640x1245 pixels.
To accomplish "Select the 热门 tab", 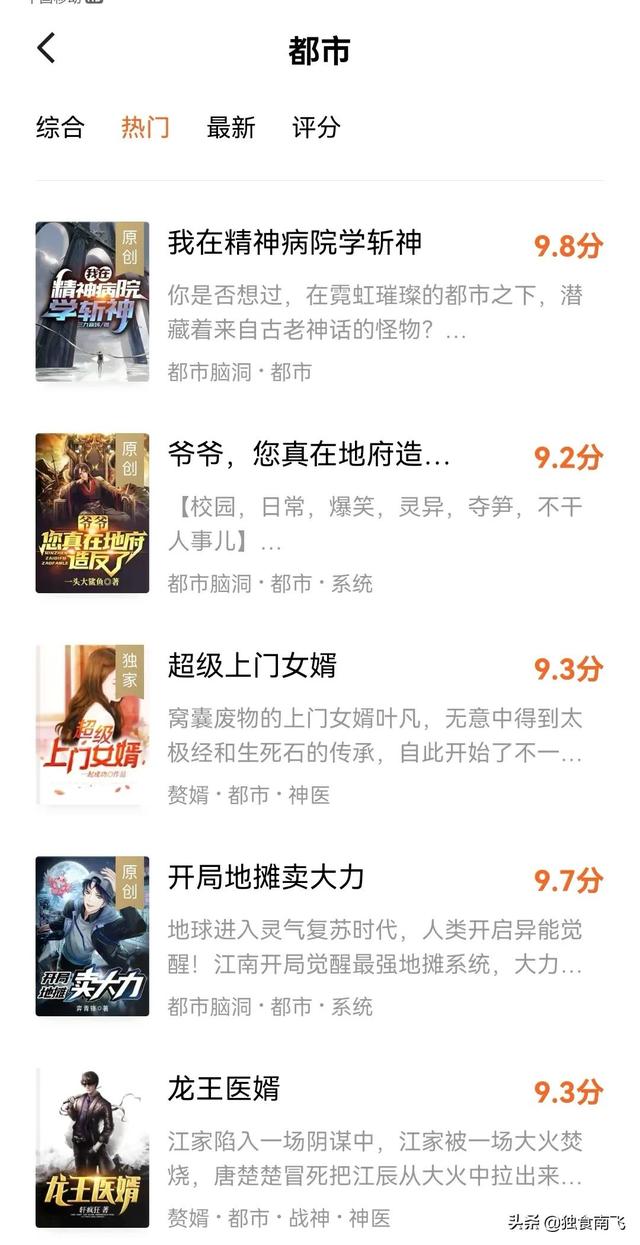I will (x=145, y=128).
